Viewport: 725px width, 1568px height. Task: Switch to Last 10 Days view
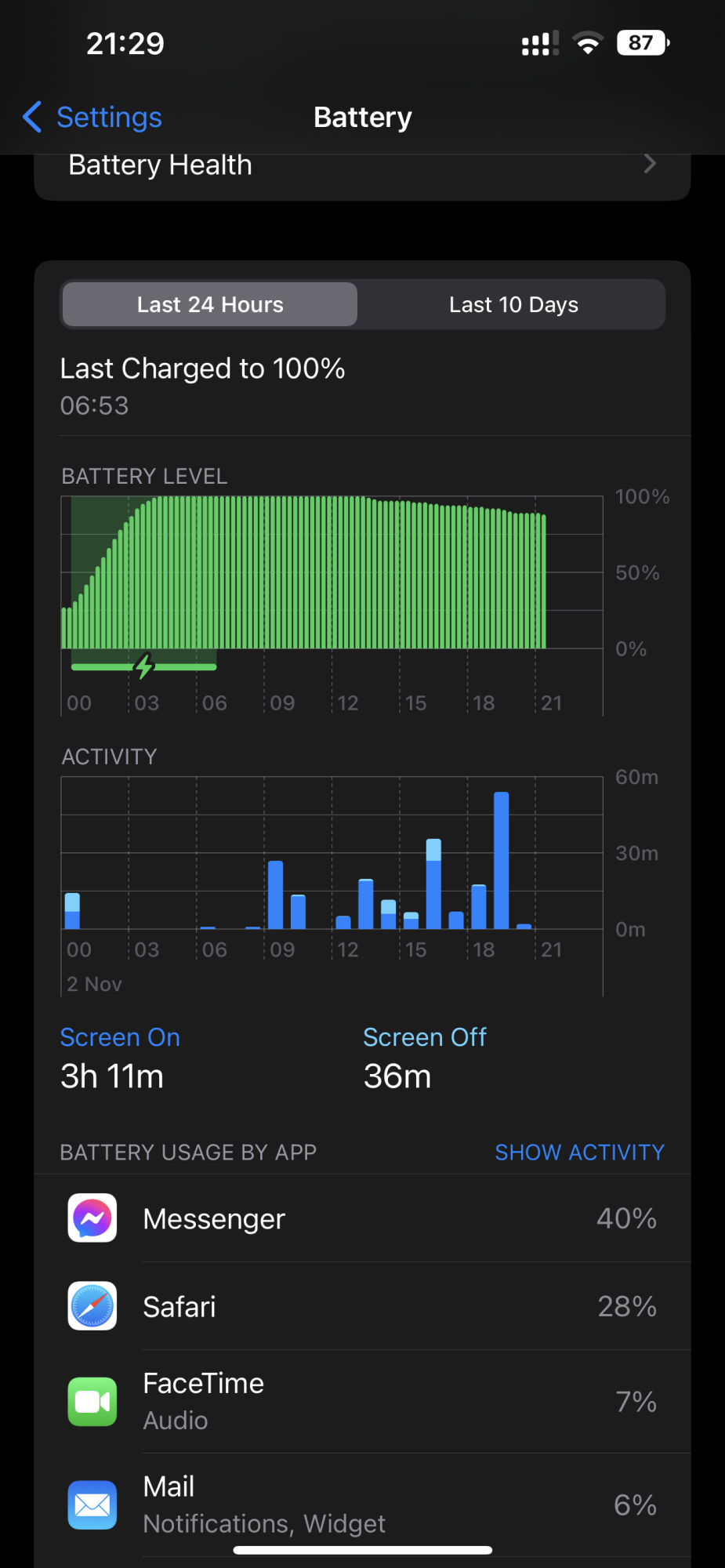513,305
